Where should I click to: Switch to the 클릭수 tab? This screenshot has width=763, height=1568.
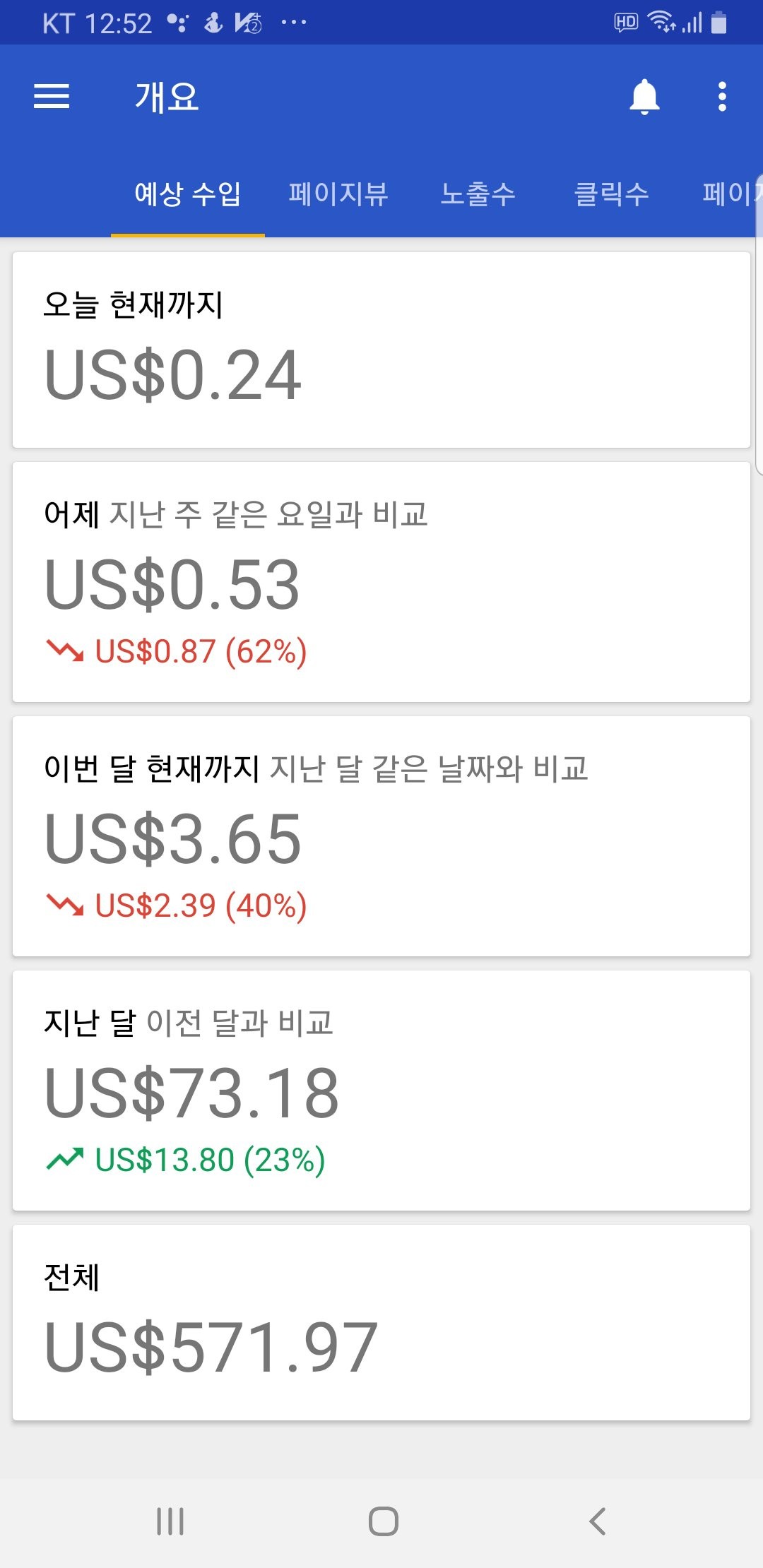pos(611,194)
